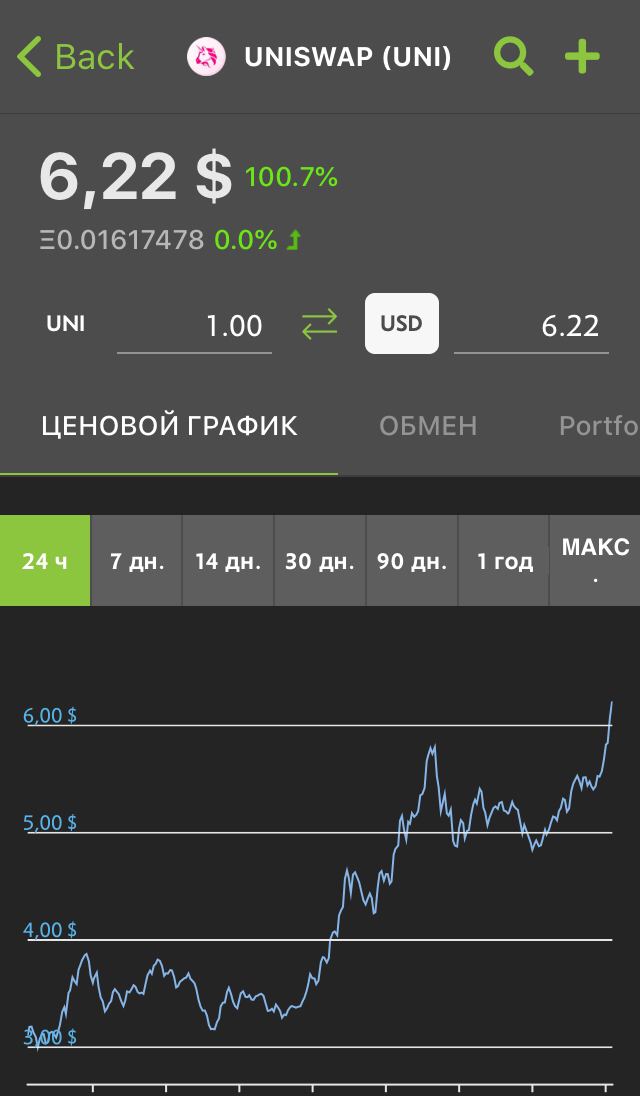Change the USD currency selector
640x1096 pixels.
tap(402, 324)
